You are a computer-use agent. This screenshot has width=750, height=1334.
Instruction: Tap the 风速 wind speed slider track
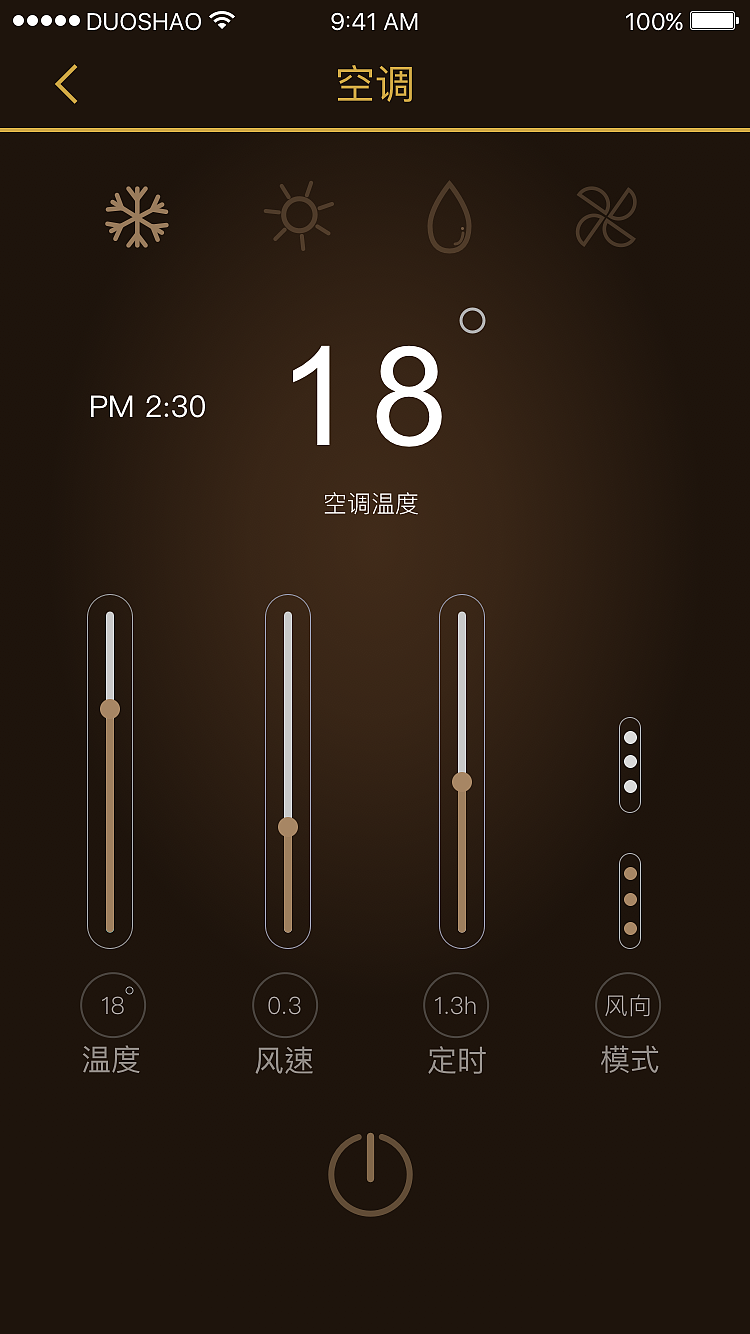point(288,771)
